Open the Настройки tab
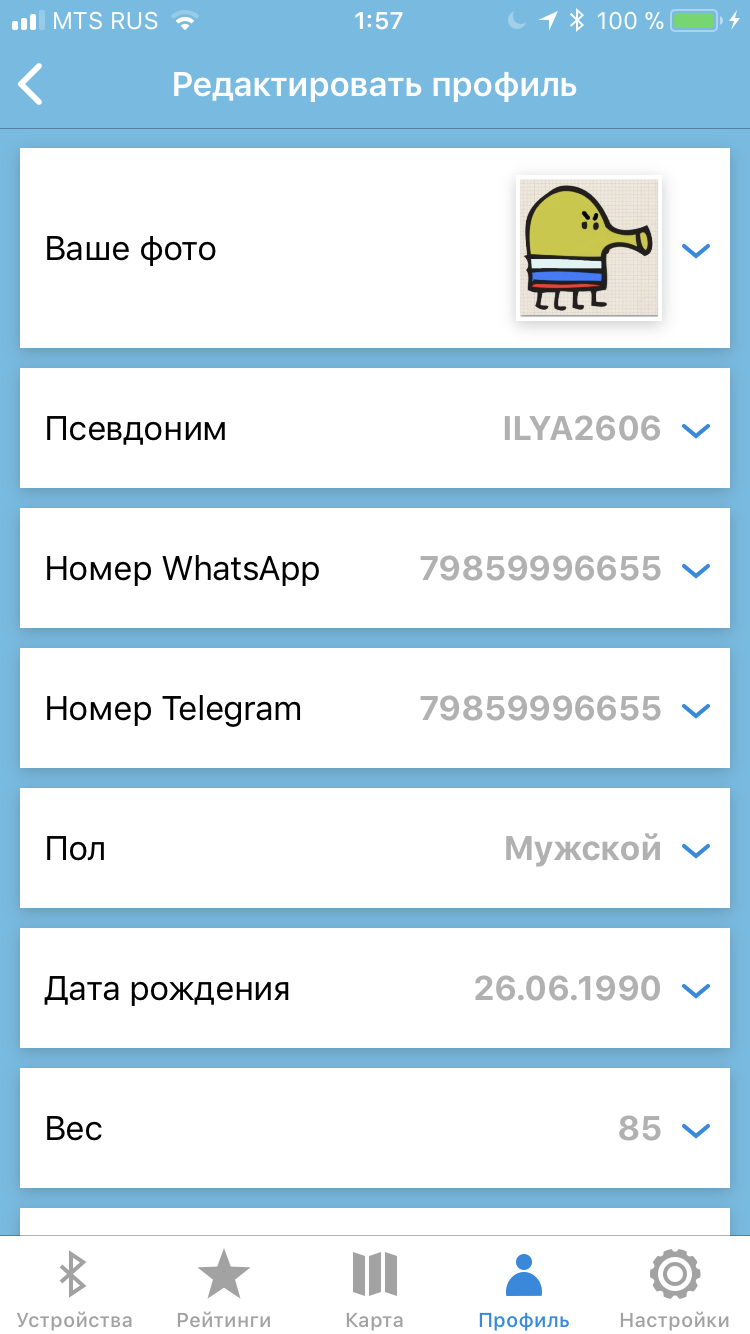Image resolution: width=750 pixels, height=1334 pixels. [674, 1288]
